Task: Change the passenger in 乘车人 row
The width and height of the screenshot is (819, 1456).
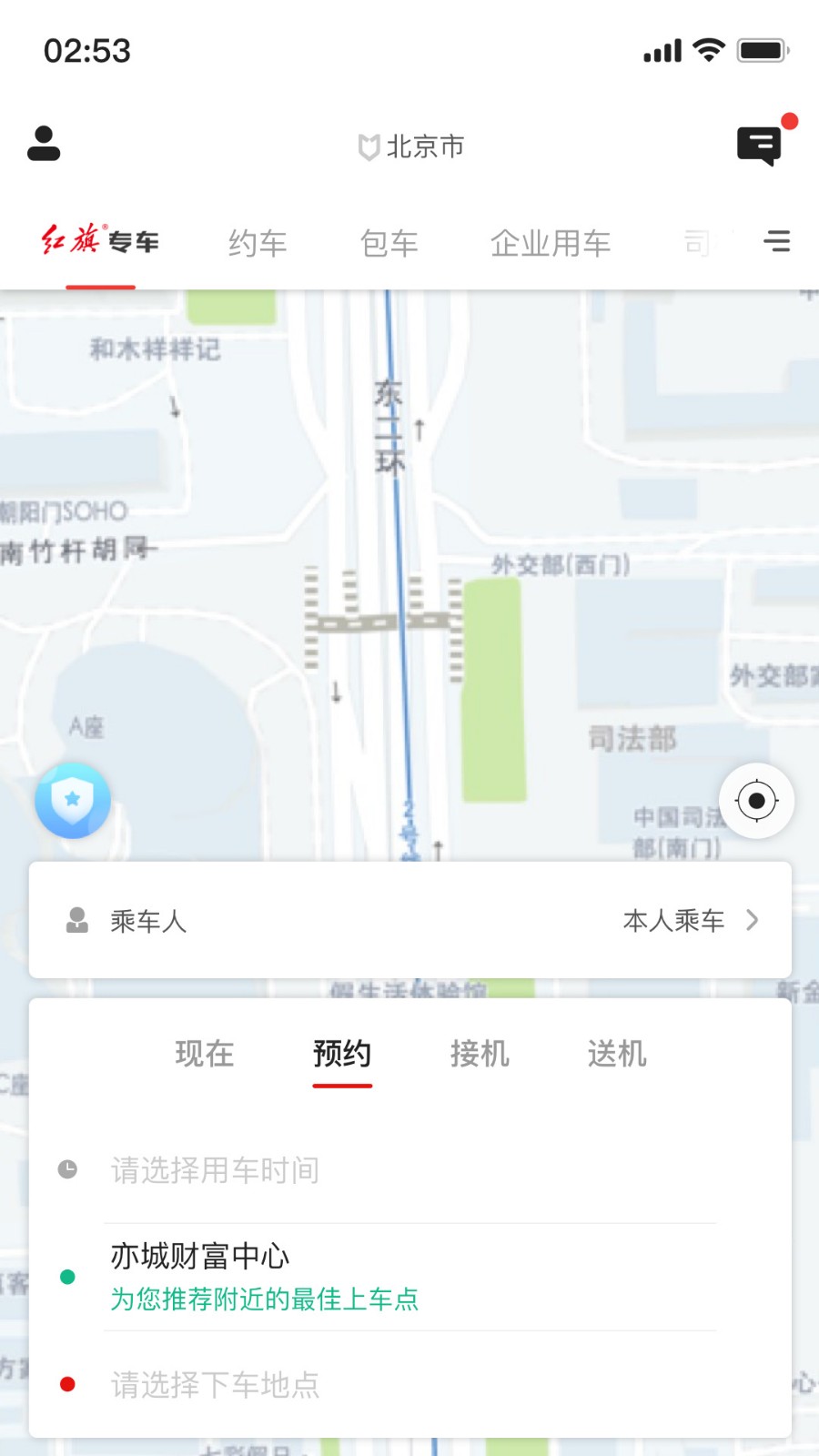Action: [x=409, y=921]
